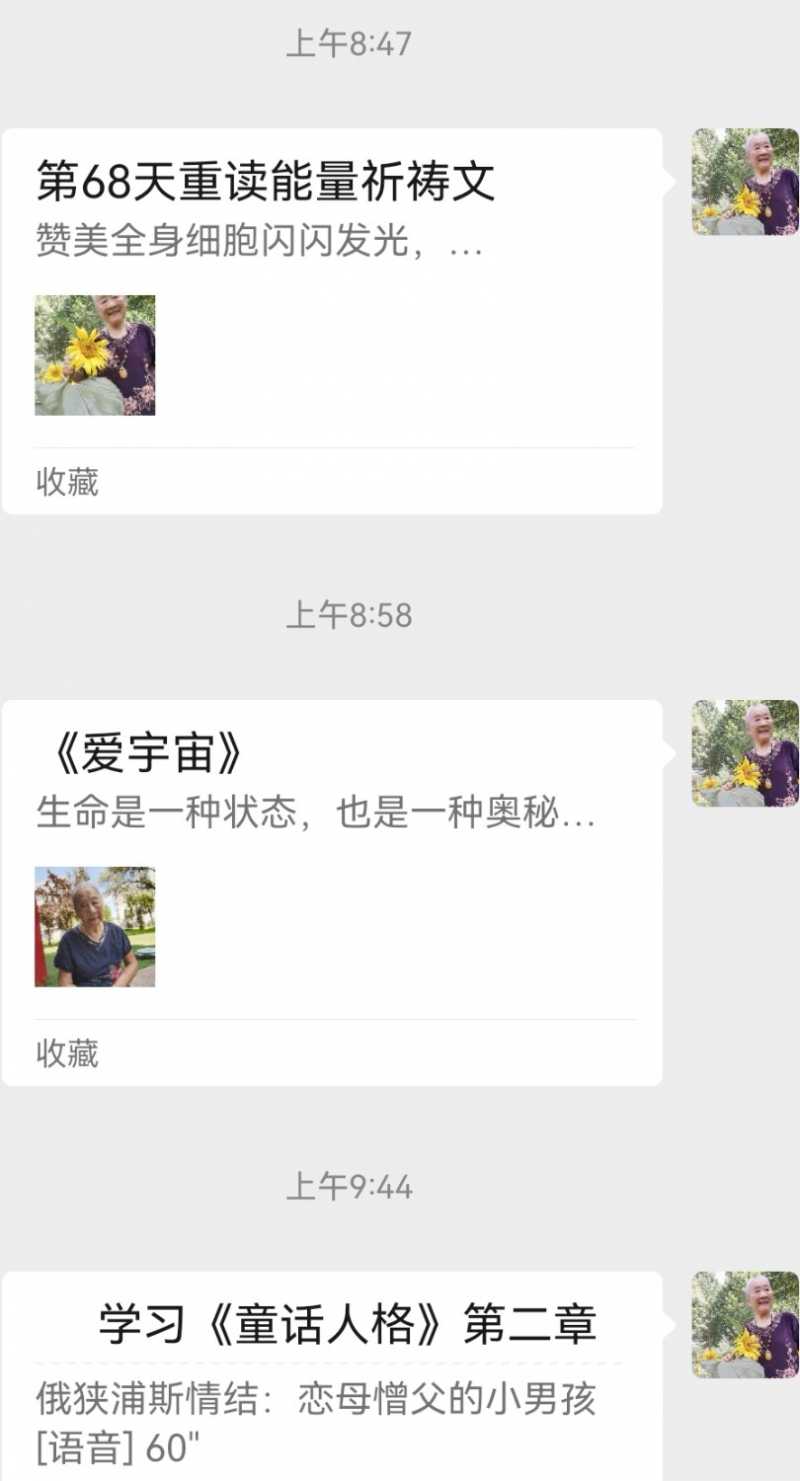Open the sunflower photo inside the first shared note
The image size is (800, 1481).
(95, 355)
